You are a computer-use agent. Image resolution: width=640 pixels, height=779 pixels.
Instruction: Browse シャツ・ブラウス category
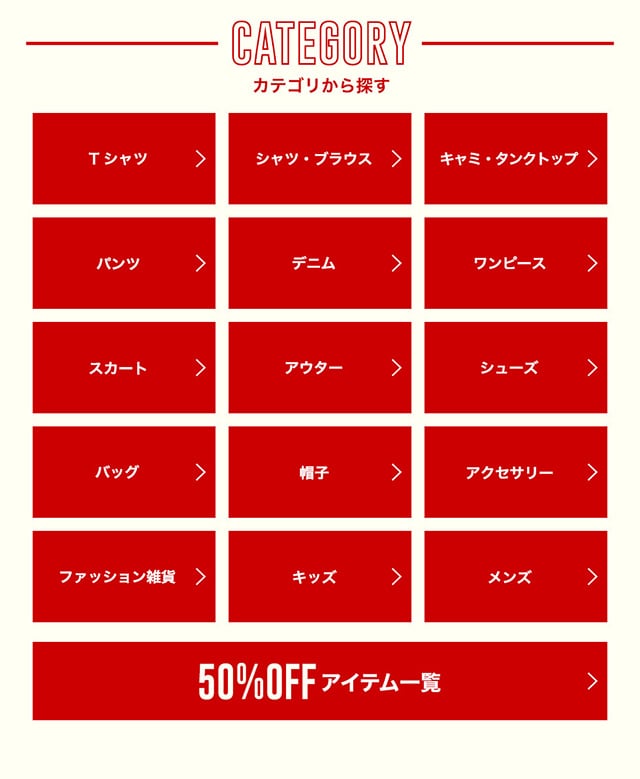click(x=319, y=158)
